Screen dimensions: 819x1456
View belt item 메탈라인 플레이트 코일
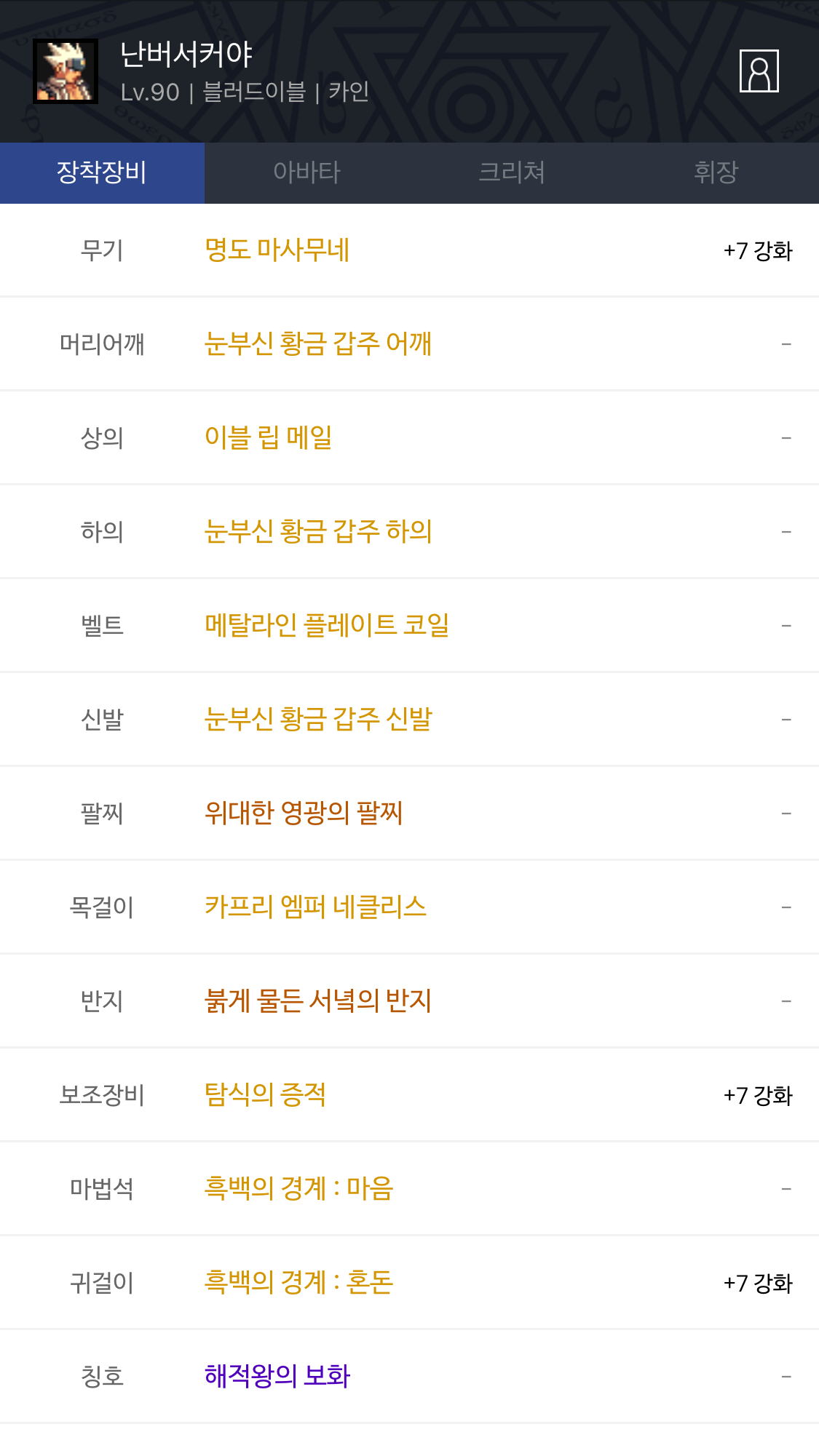[327, 626]
